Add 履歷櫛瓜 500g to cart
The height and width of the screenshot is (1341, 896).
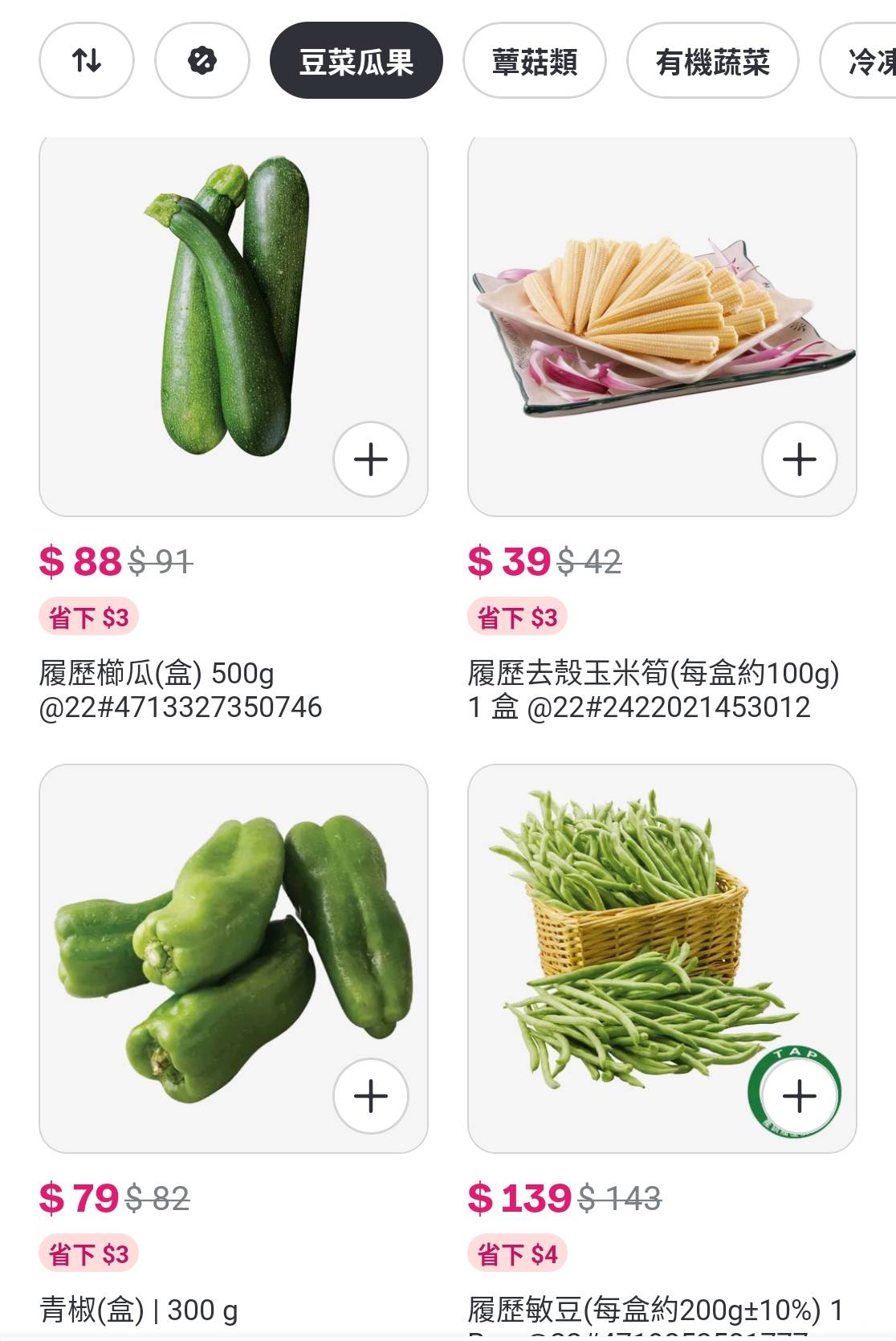(x=371, y=460)
